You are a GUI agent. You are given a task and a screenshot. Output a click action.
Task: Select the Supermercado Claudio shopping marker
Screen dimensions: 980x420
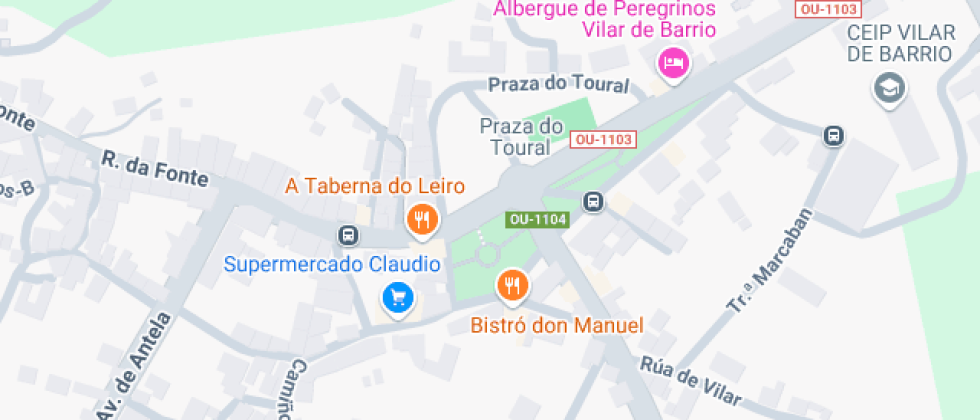pos(398,297)
